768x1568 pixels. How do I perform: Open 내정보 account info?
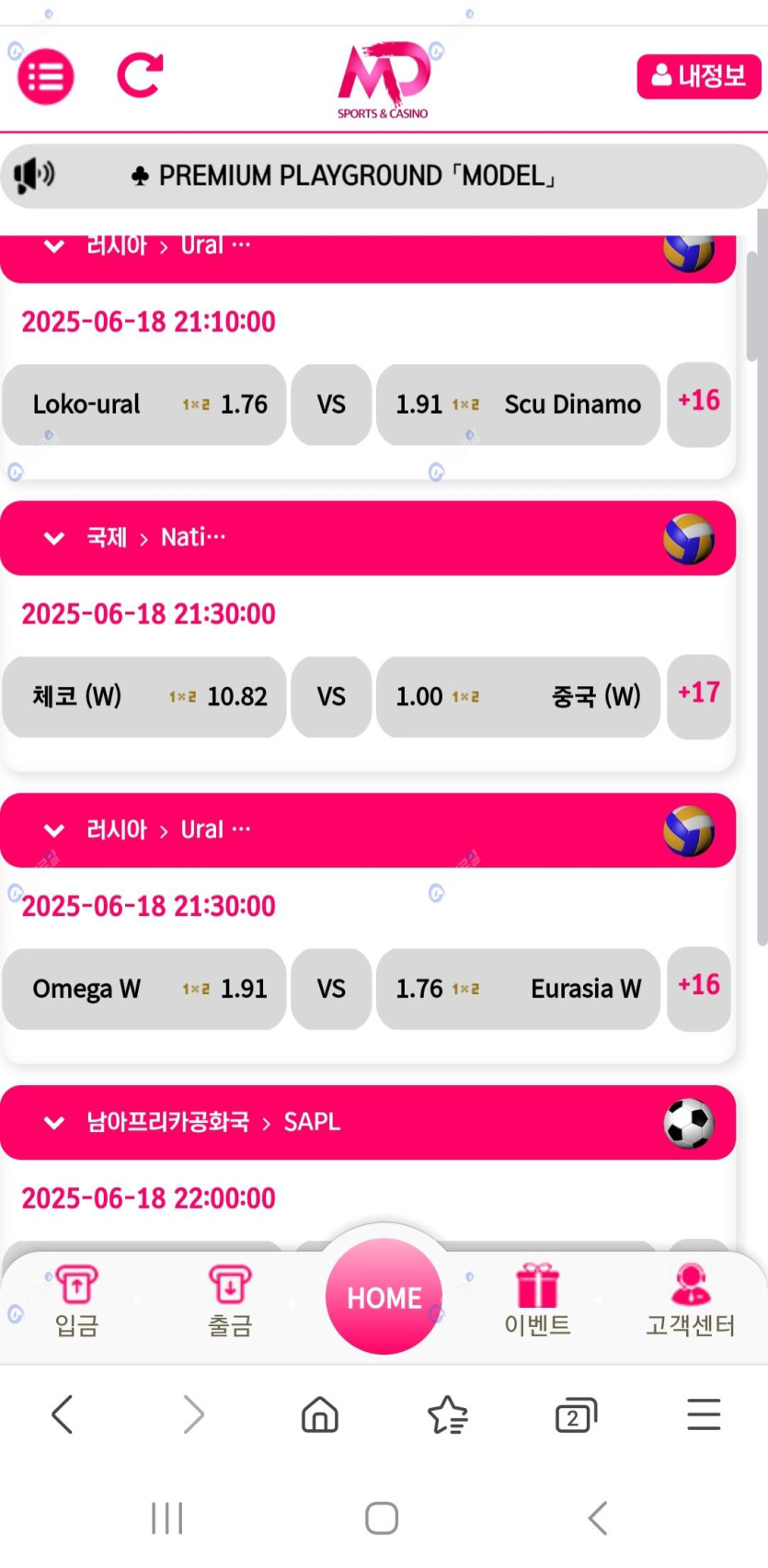[x=698, y=76]
